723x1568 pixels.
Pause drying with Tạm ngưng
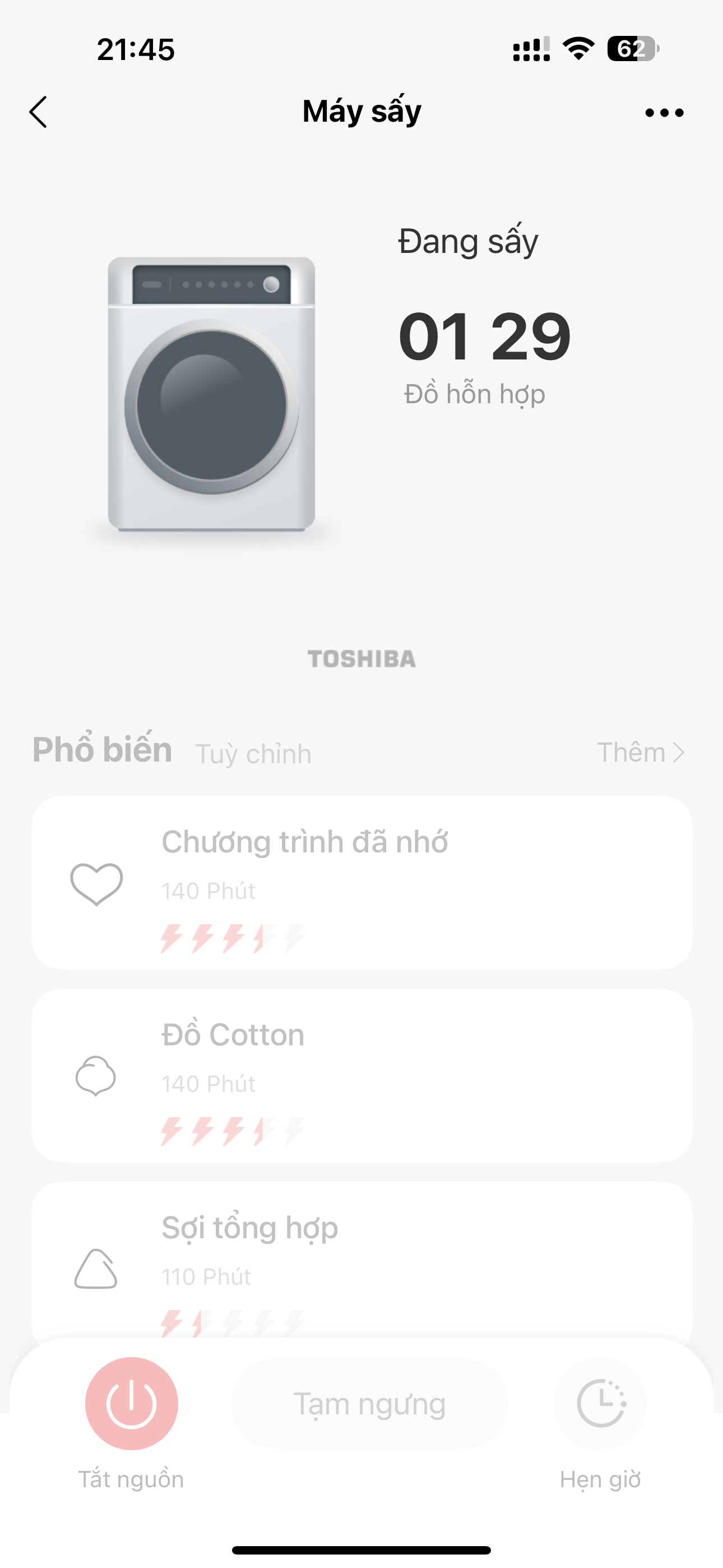click(x=369, y=1404)
